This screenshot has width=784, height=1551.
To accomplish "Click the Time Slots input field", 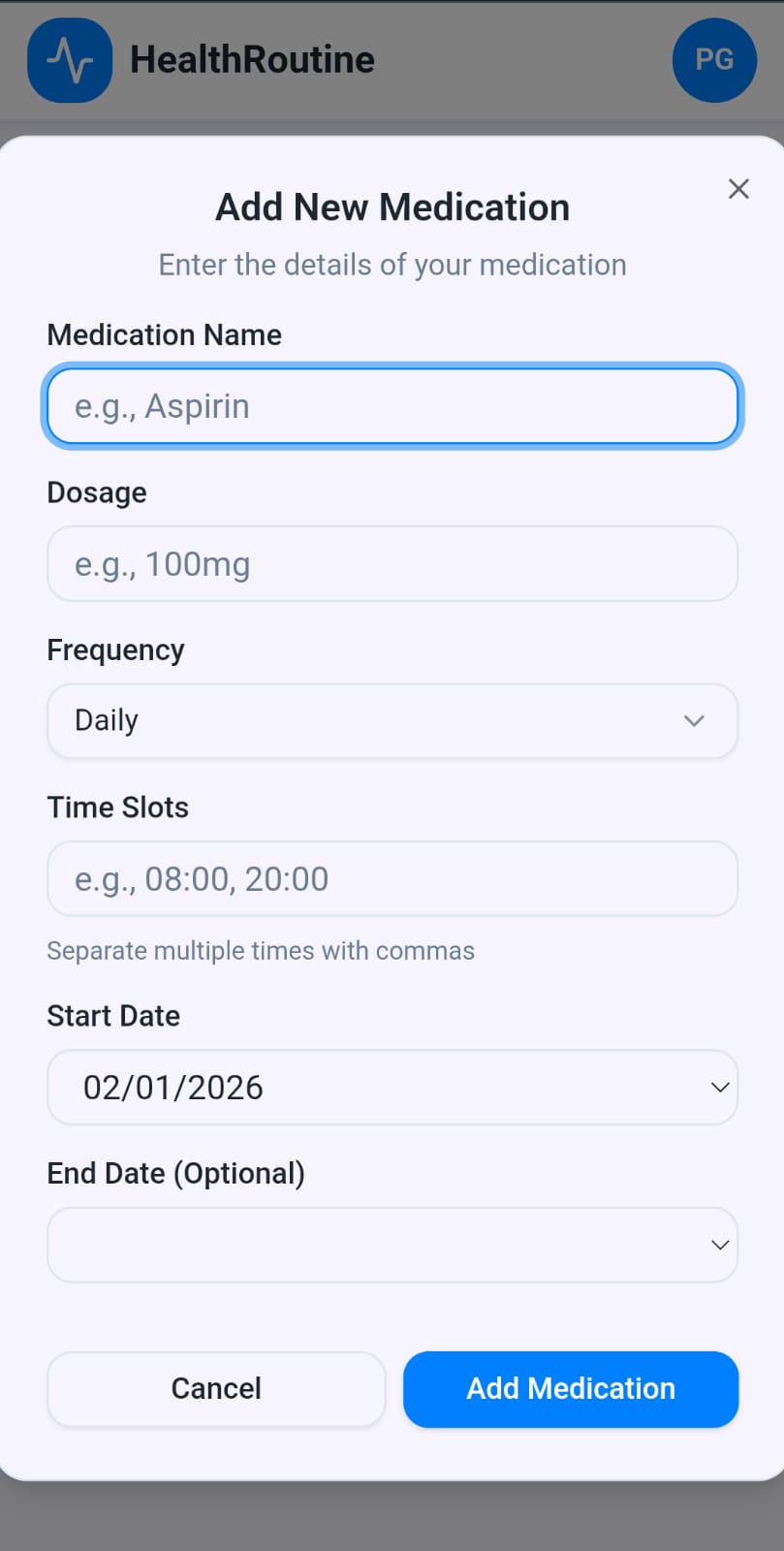I will pos(392,879).
